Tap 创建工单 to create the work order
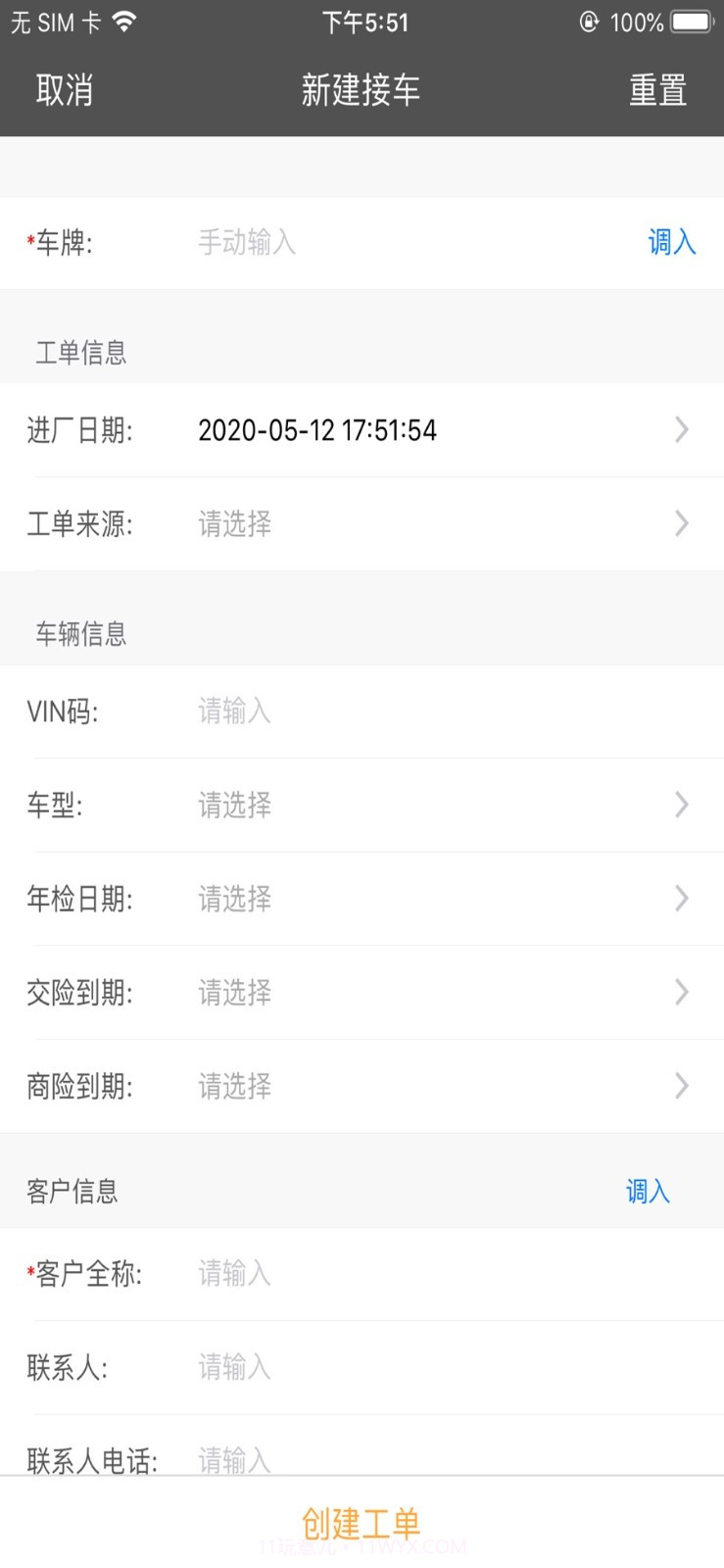Screen dimensions: 724x1568 (x=362, y=1523)
